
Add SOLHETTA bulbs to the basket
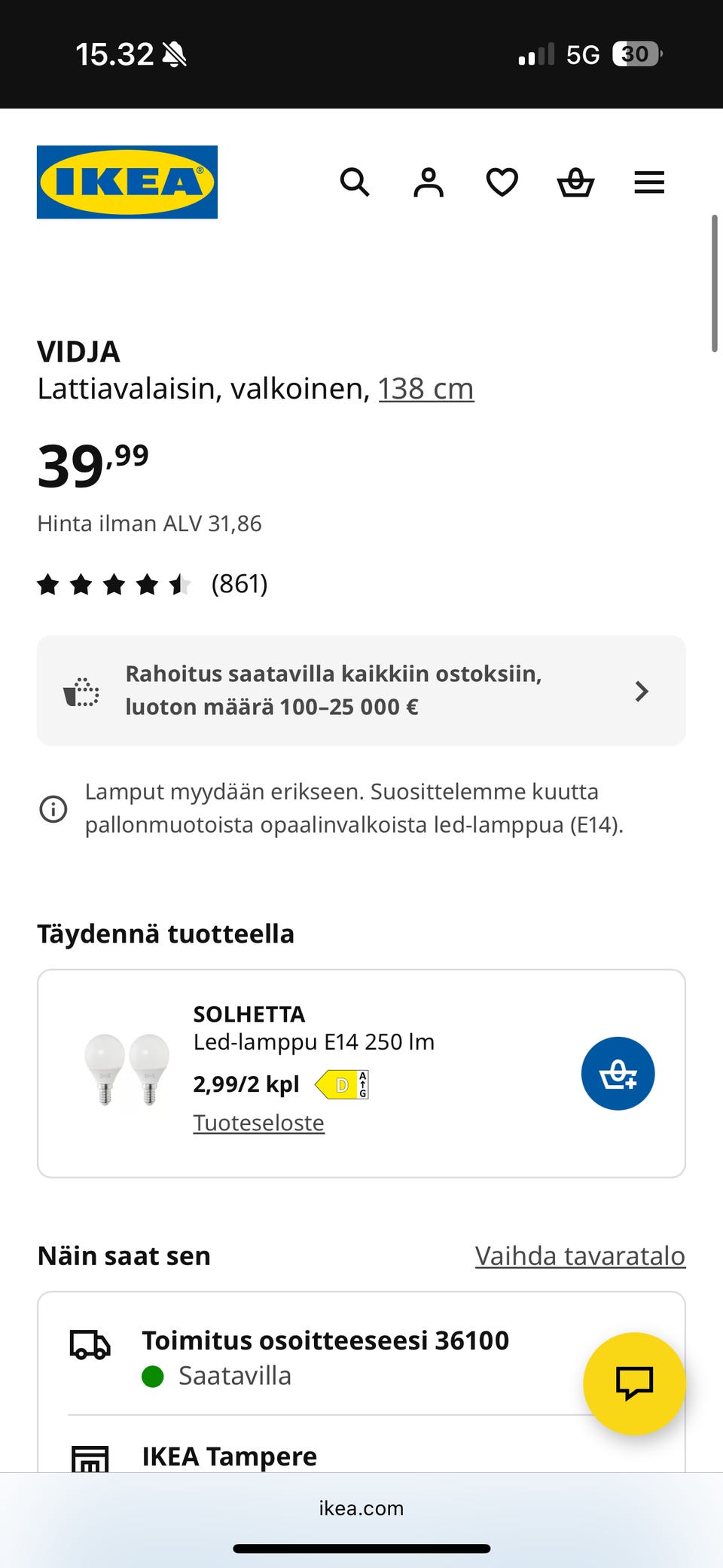[618, 1073]
